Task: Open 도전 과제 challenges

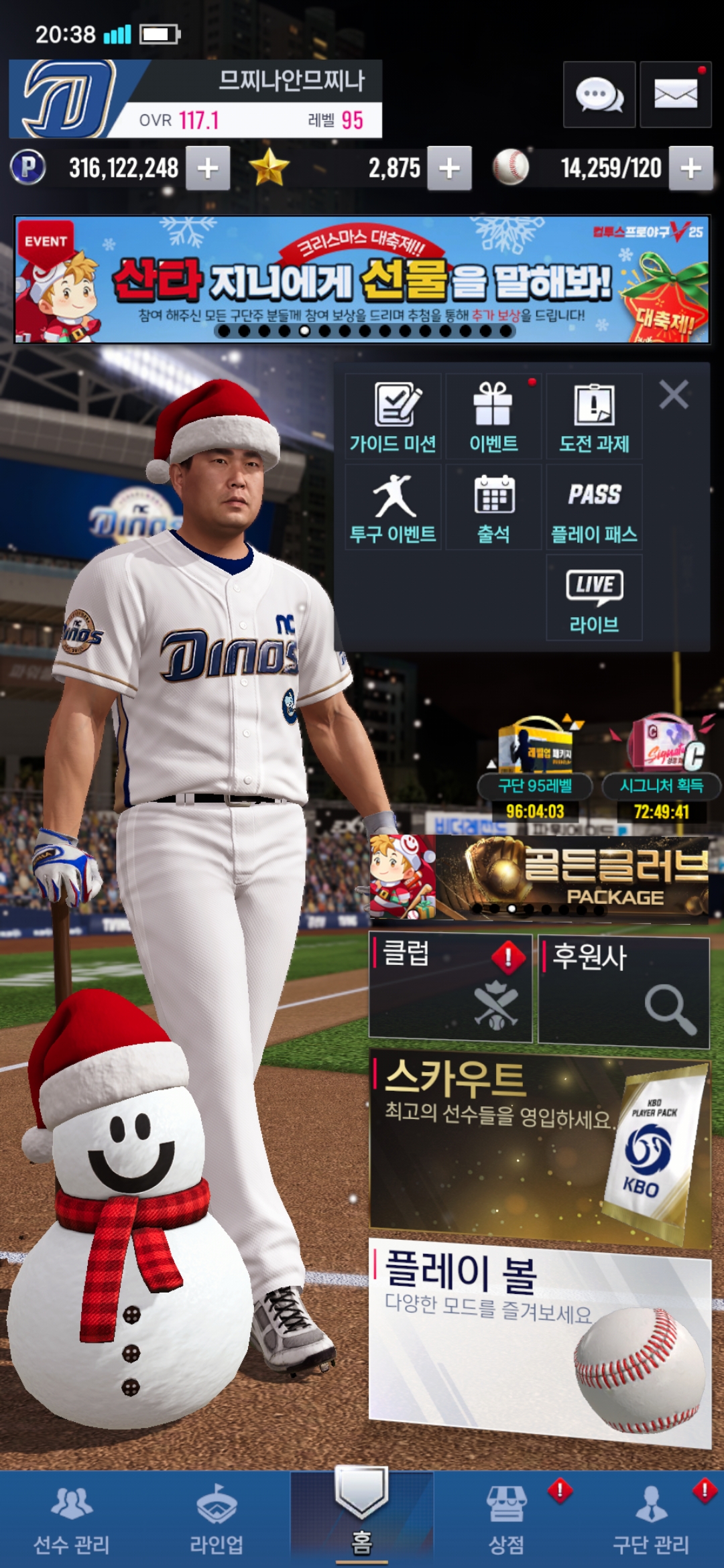Action: (x=594, y=417)
